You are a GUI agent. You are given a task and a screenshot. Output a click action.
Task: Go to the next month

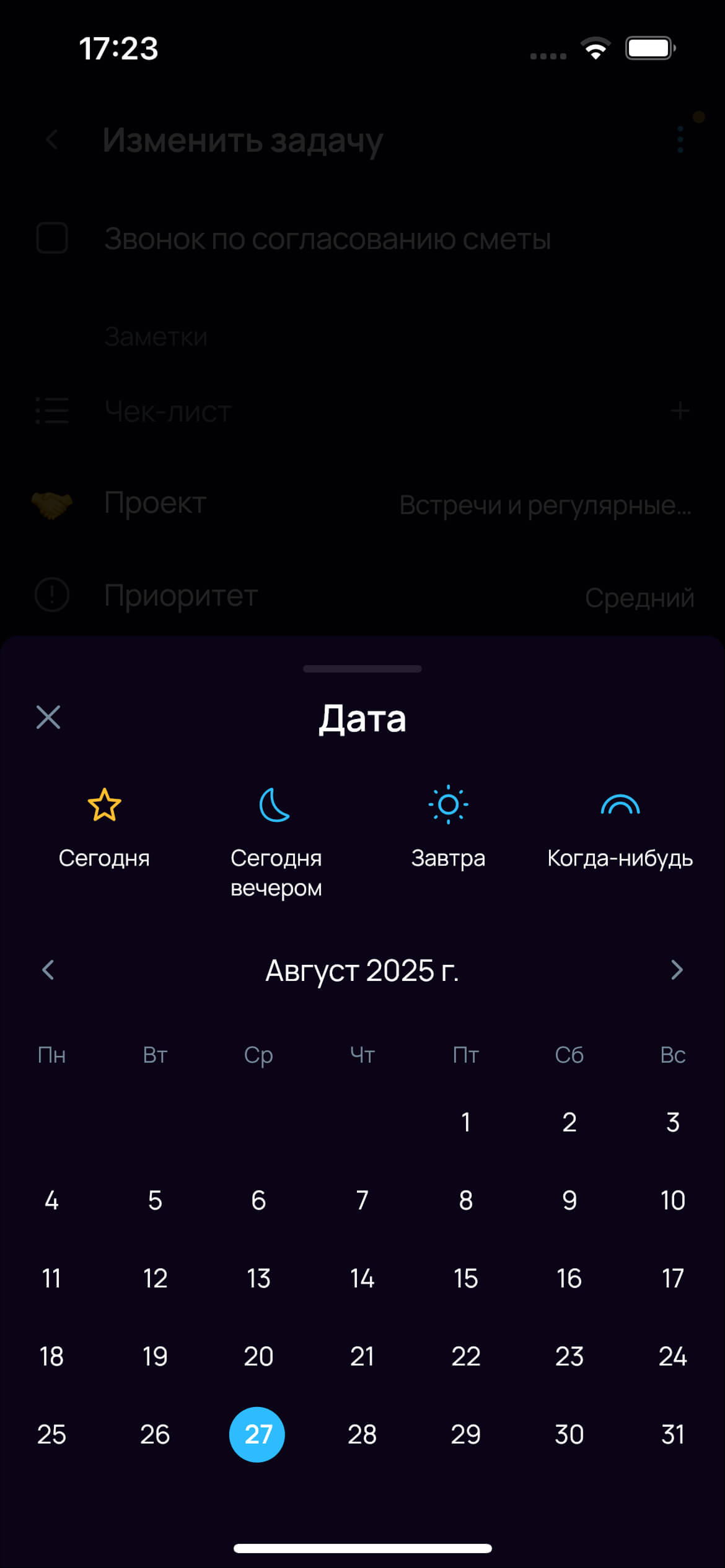[677, 970]
